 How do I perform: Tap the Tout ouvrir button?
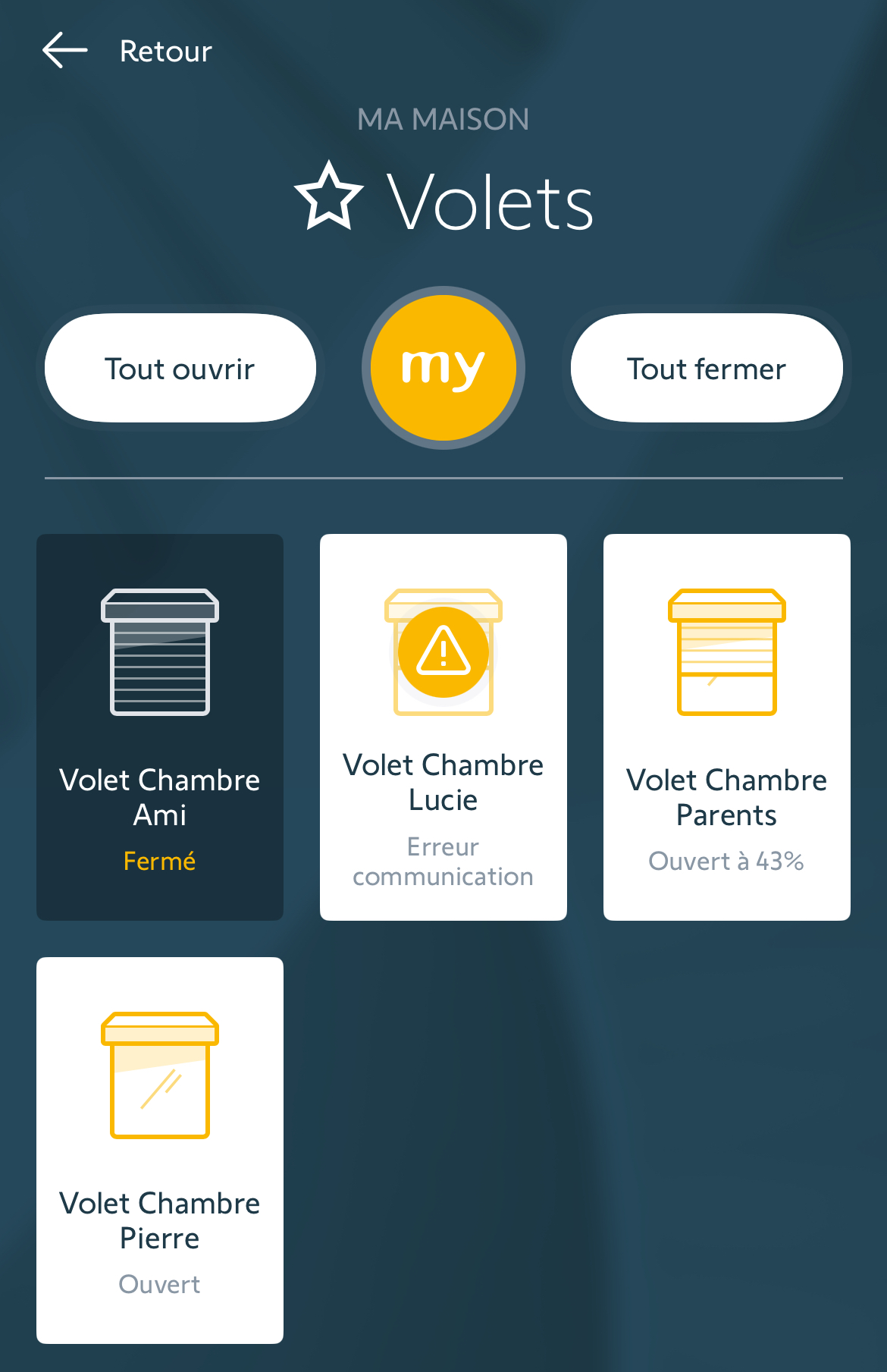click(180, 369)
